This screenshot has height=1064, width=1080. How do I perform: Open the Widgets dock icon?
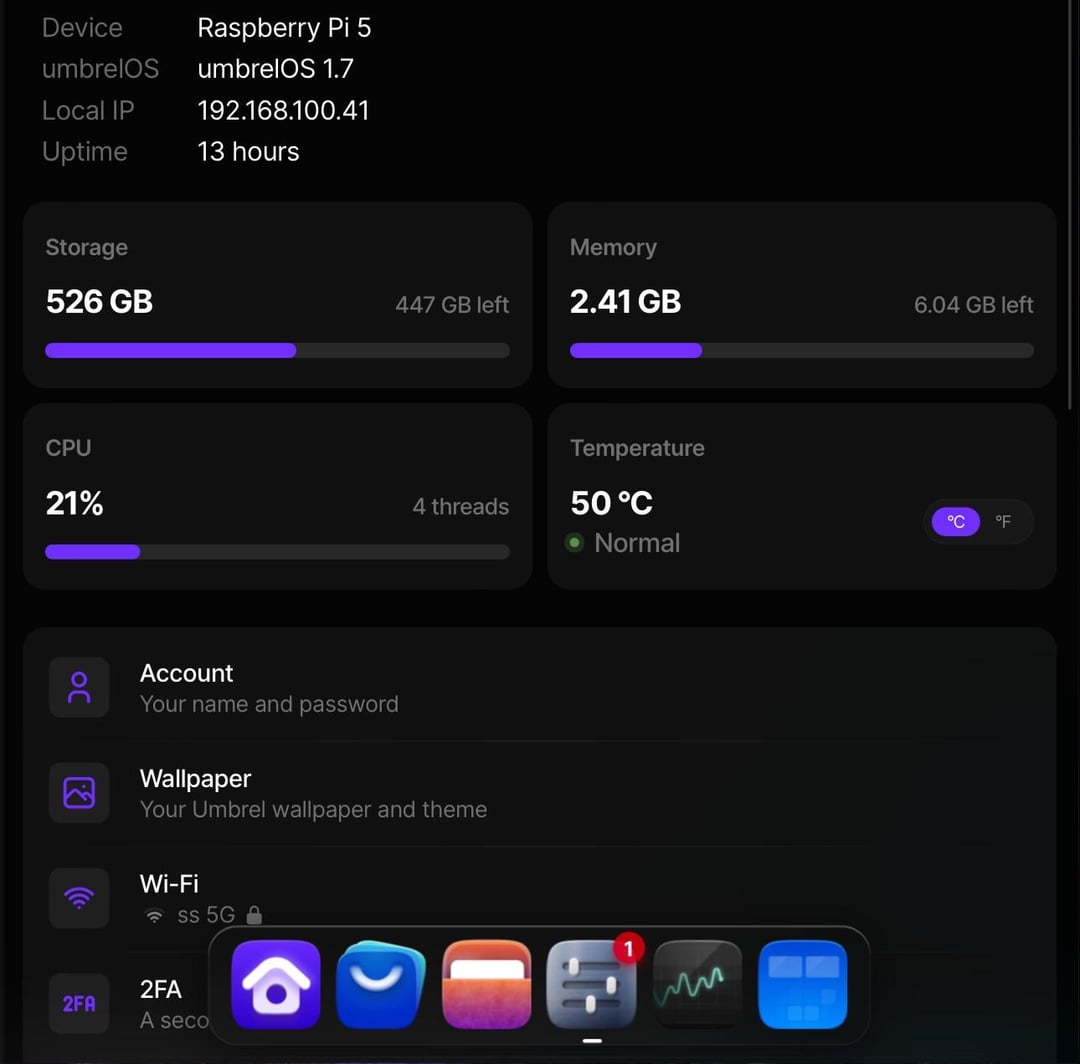(x=803, y=985)
